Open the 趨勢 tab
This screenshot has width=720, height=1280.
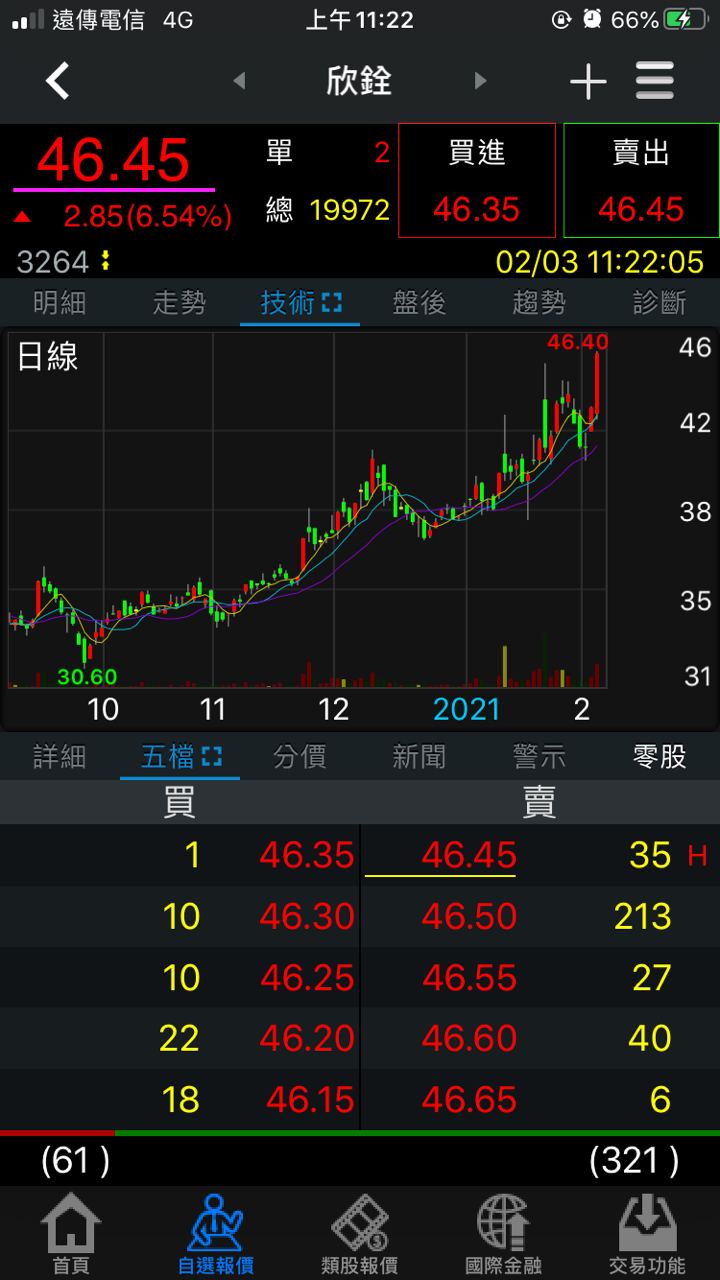[x=539, y=302]
